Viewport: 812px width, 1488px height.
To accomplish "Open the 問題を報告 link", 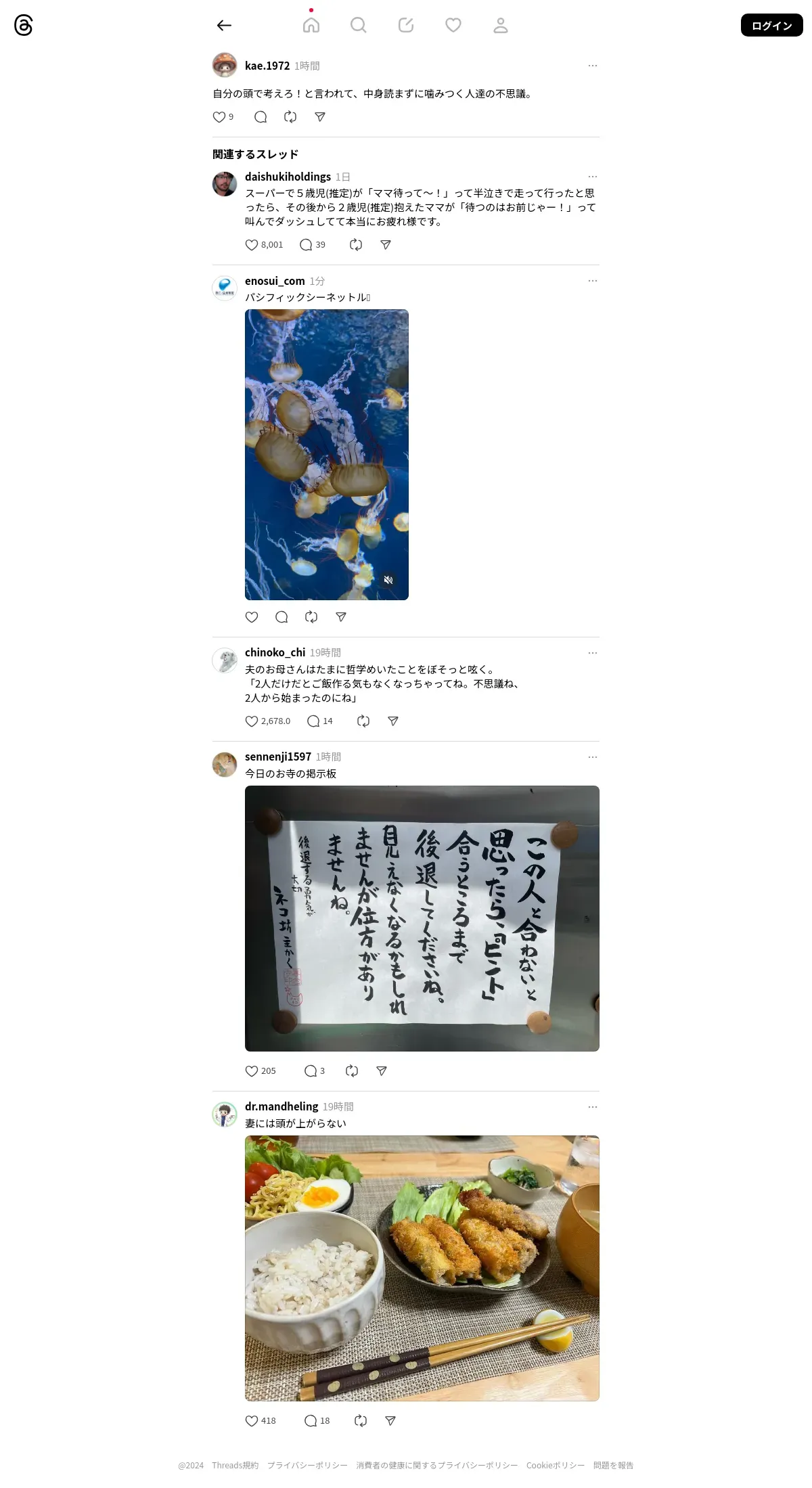I will [613, 1466].
